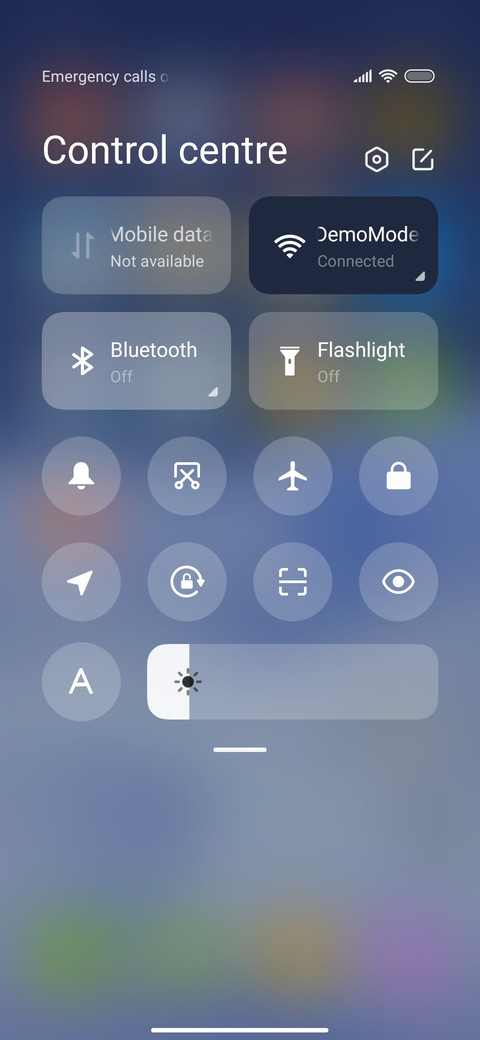This screenshot has height=1040, width=480.
Task: Toggle reading mode eye icon
Action: pyautogui.click(x=398, y=582)
